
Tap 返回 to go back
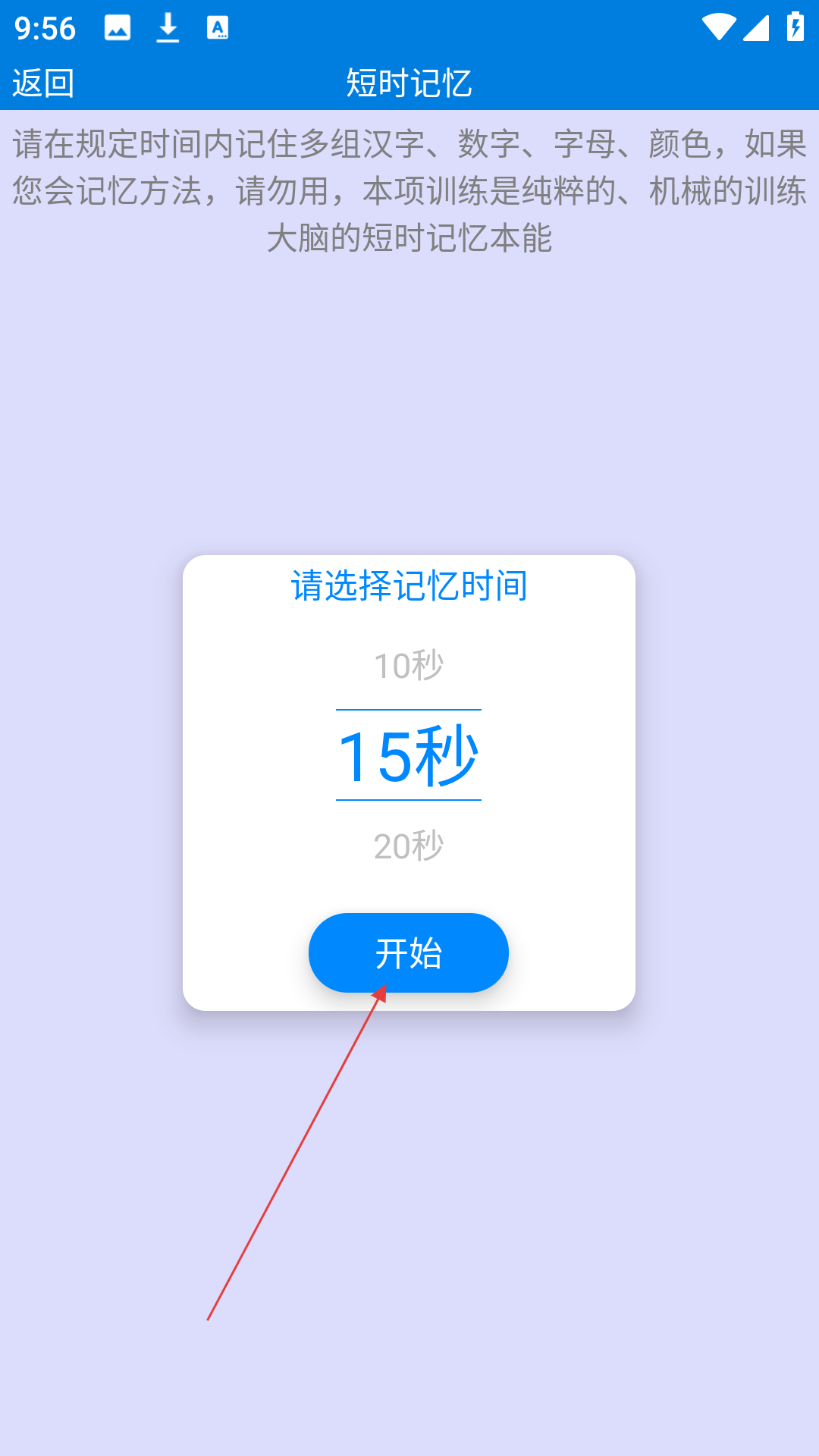pos(43,83)
